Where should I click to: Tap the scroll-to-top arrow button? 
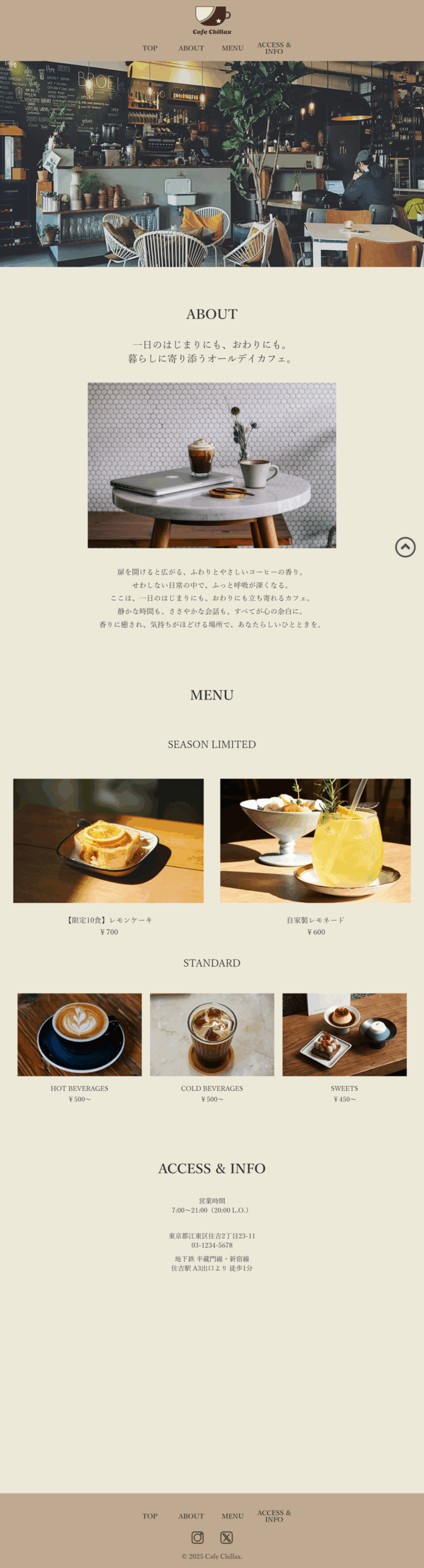[x=405, y=547]
